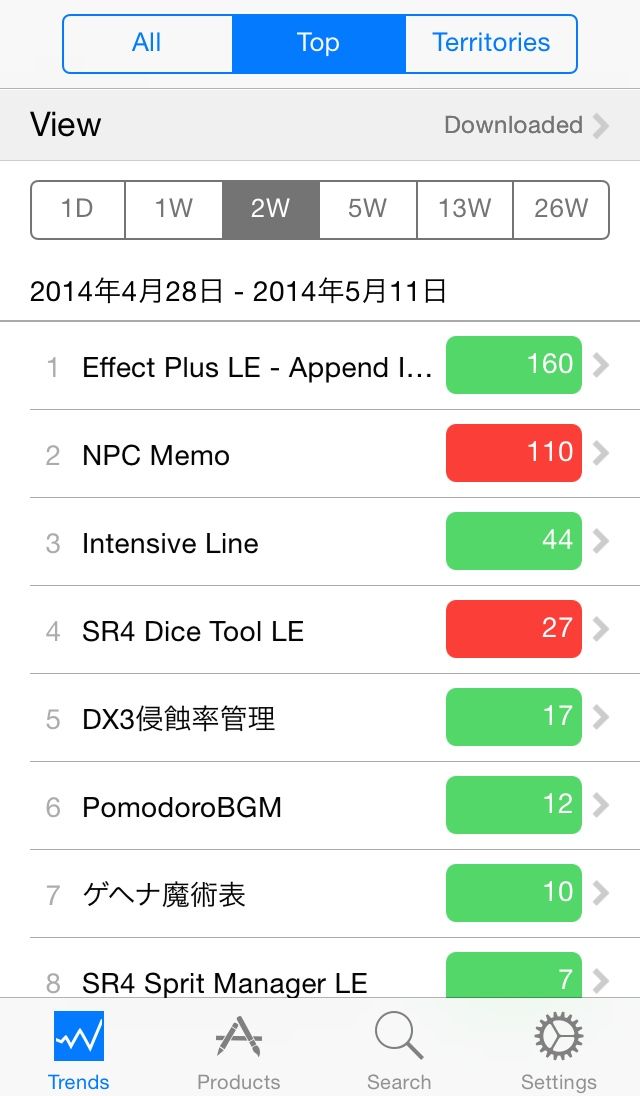The image size is (640, 1096).
Task: Switch to the All segment
Action: [x=147, y=43]
